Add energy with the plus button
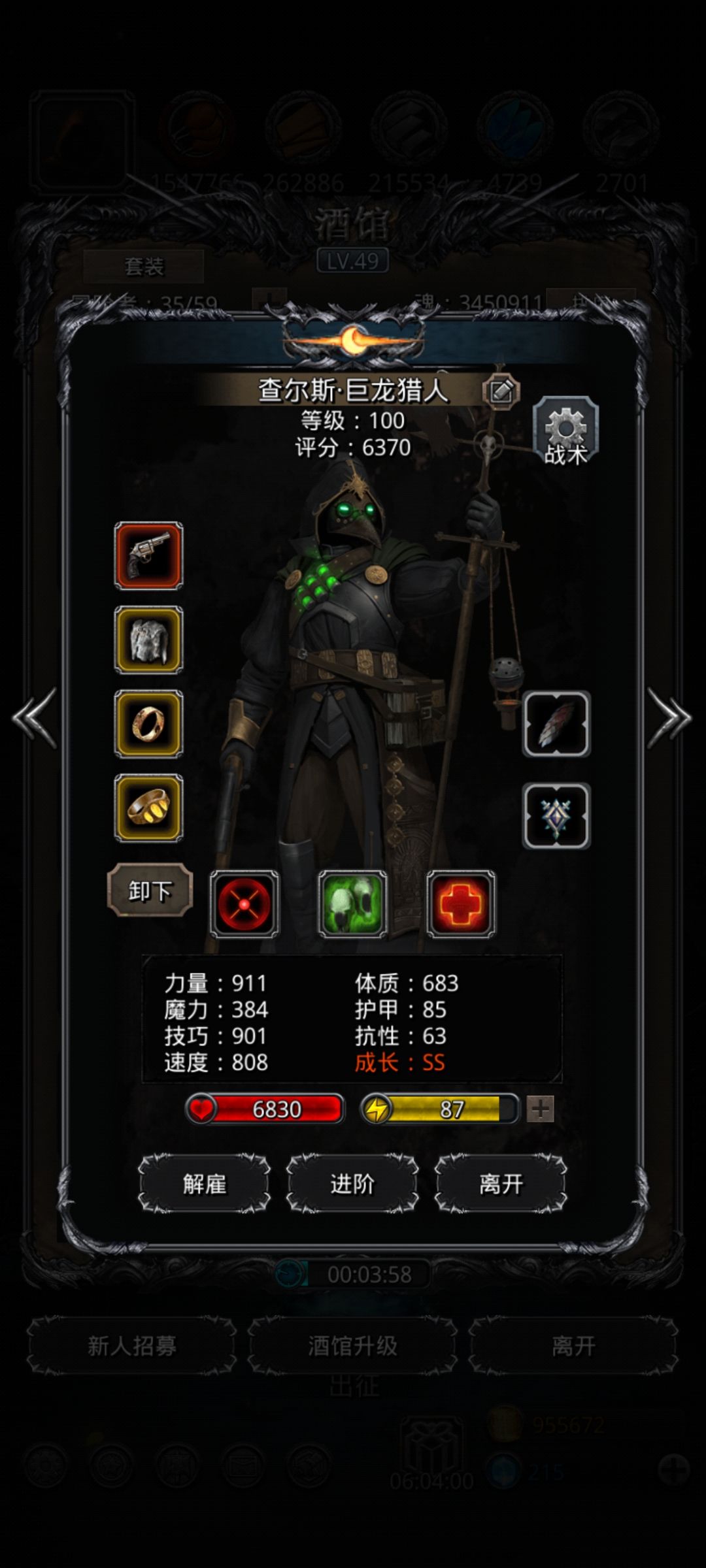Screen dimensions: 706x1568 click(541, 1109)
